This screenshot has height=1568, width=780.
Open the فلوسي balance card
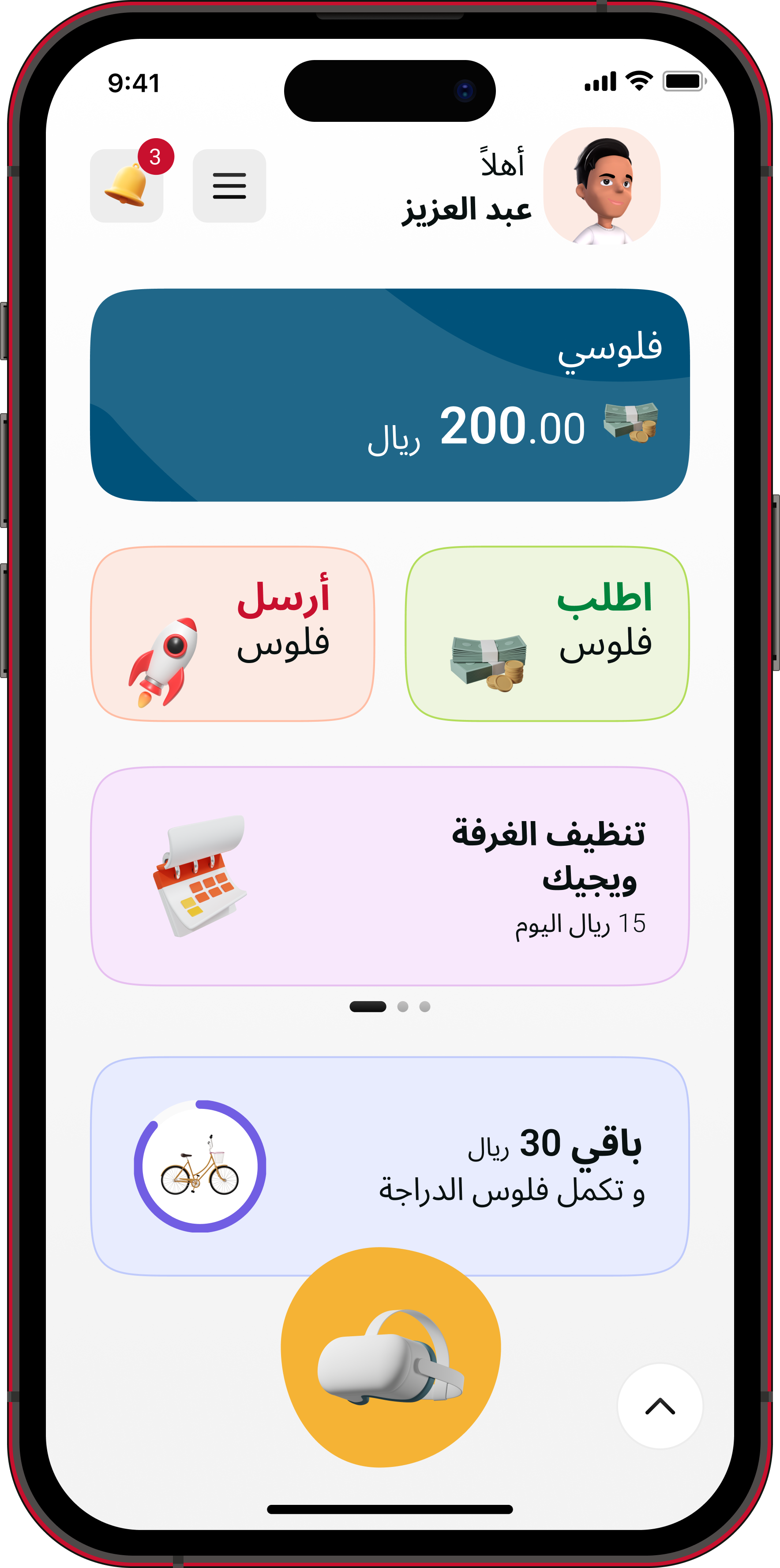390,395
